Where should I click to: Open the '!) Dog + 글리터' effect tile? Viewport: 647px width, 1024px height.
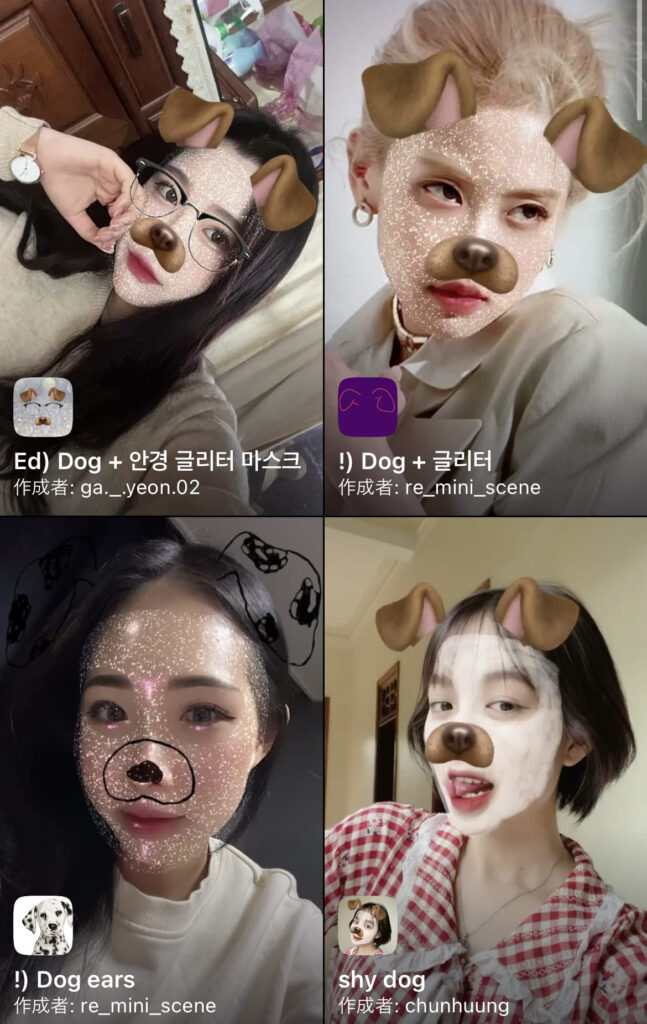(x=485, y=255)
